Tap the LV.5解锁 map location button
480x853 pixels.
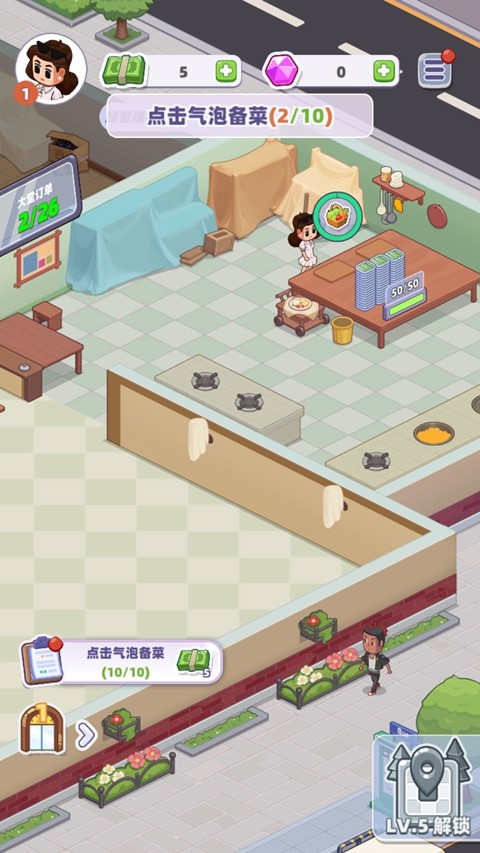(x=426, y=789)
